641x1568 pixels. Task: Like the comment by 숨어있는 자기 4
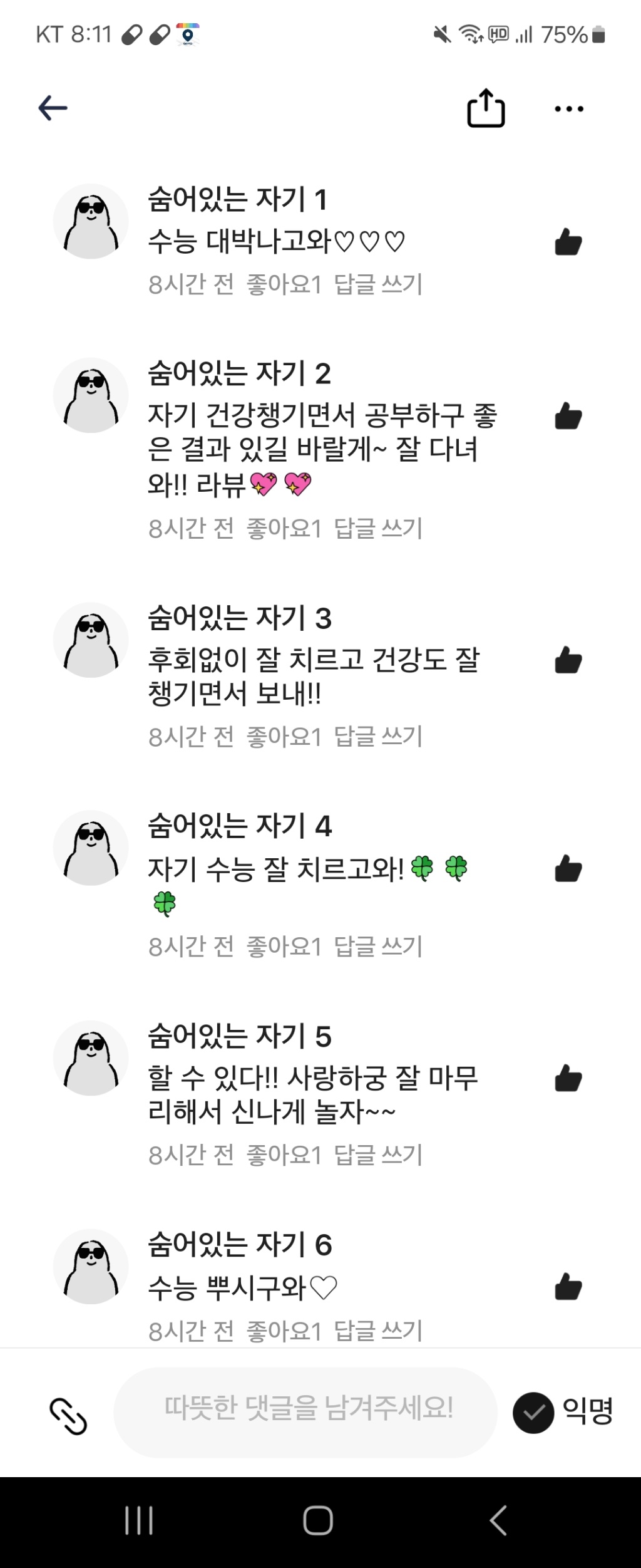[x=568, y=869]
